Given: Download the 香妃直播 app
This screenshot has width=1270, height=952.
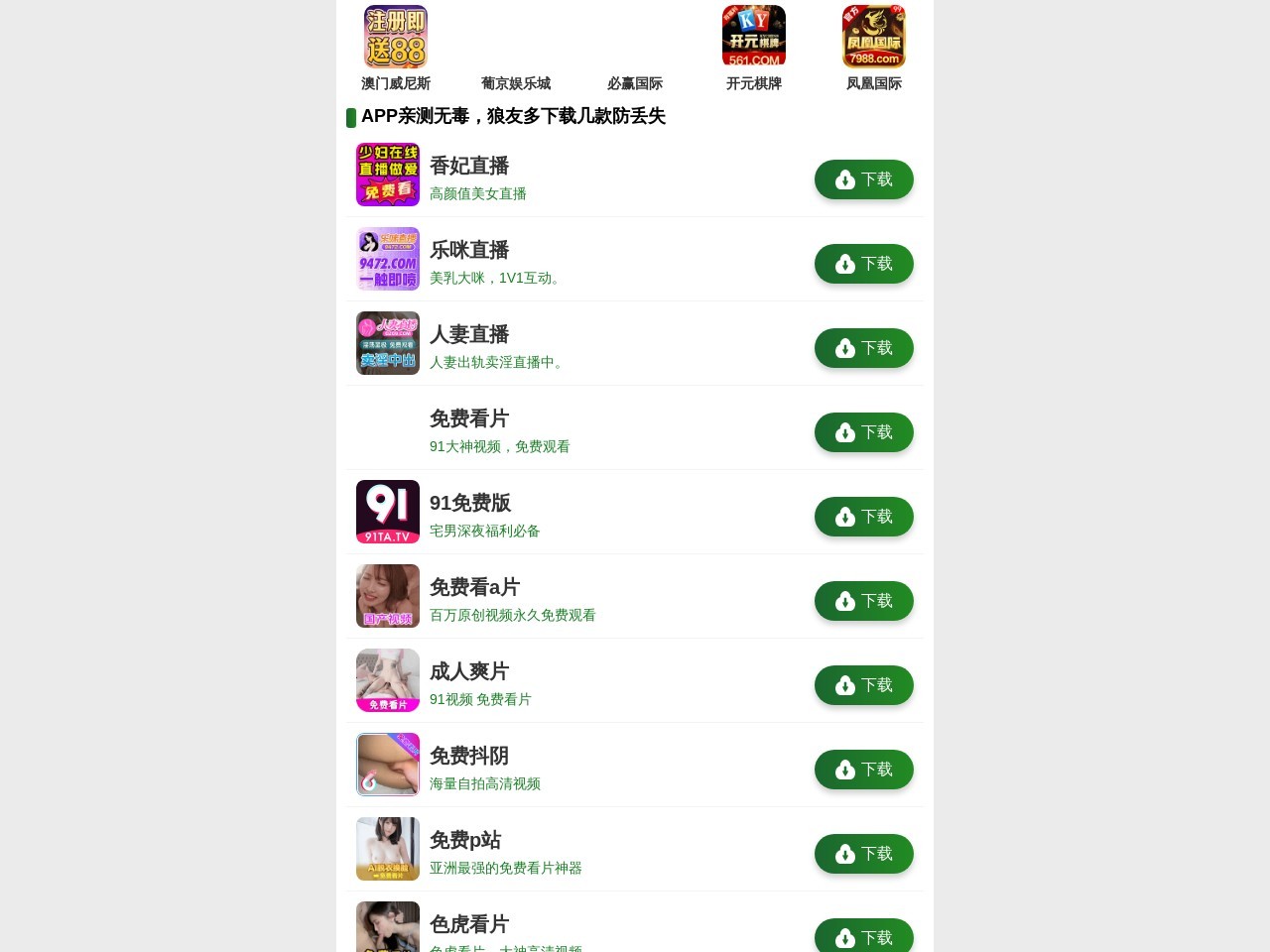Looking at the screenshot, I should pos(863,179).
